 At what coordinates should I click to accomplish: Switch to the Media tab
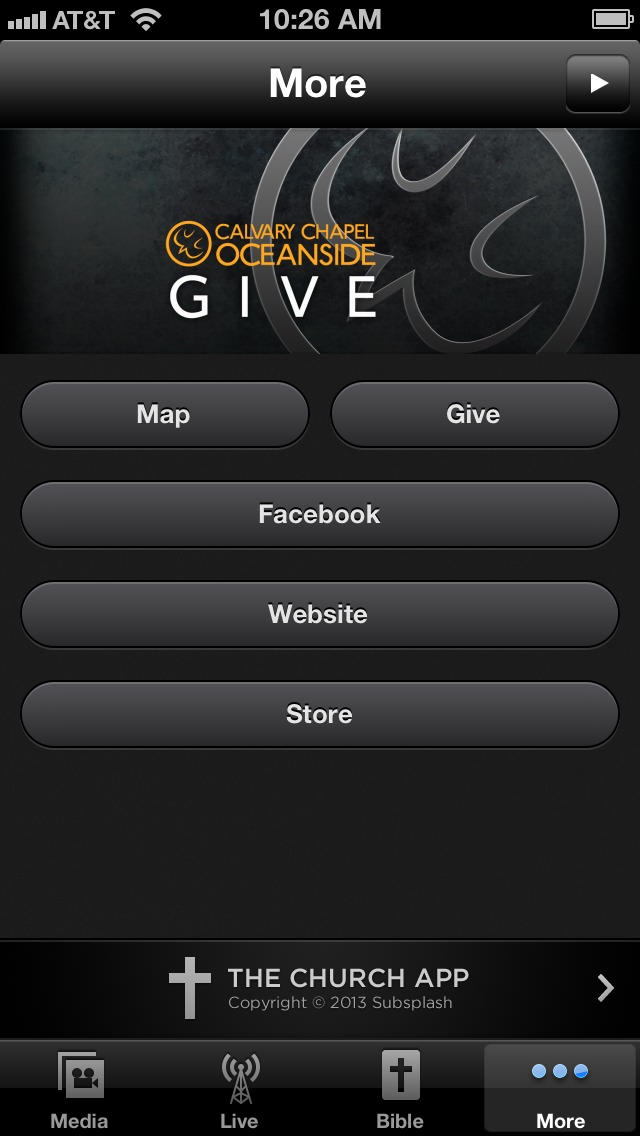pos(80,1090)
